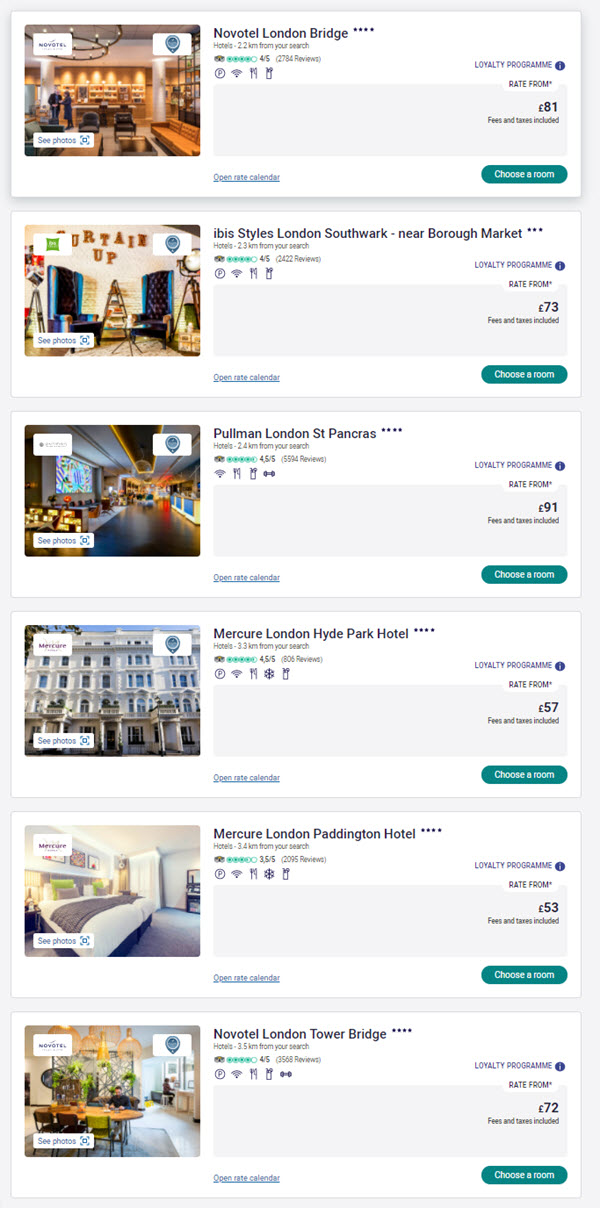See photos of Mercure London Hyde Park Hotel
Viewport: 600px width, 1208px height.
(x=63, y=741)
